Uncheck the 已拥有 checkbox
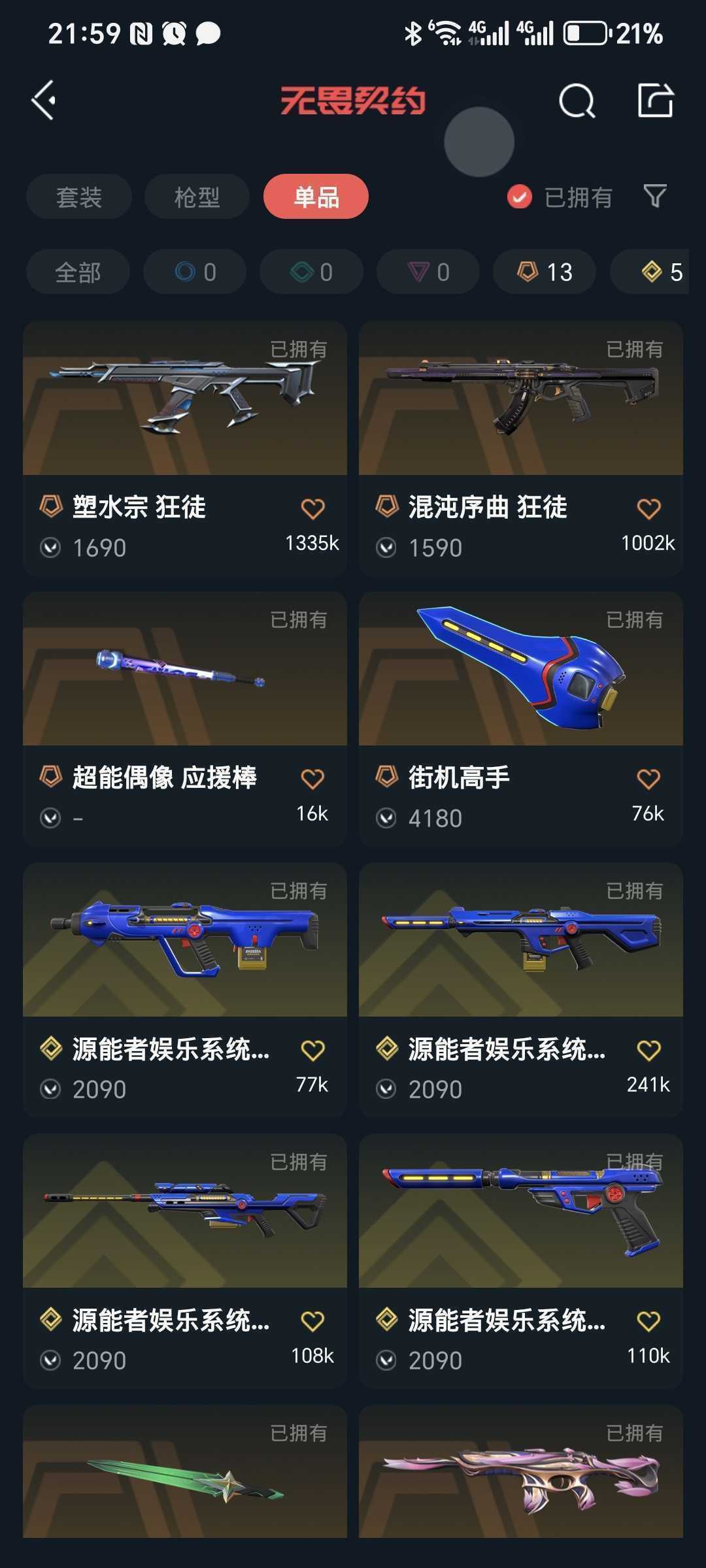Viewport: 706px width, 1568px height. (x=520, y=197)
